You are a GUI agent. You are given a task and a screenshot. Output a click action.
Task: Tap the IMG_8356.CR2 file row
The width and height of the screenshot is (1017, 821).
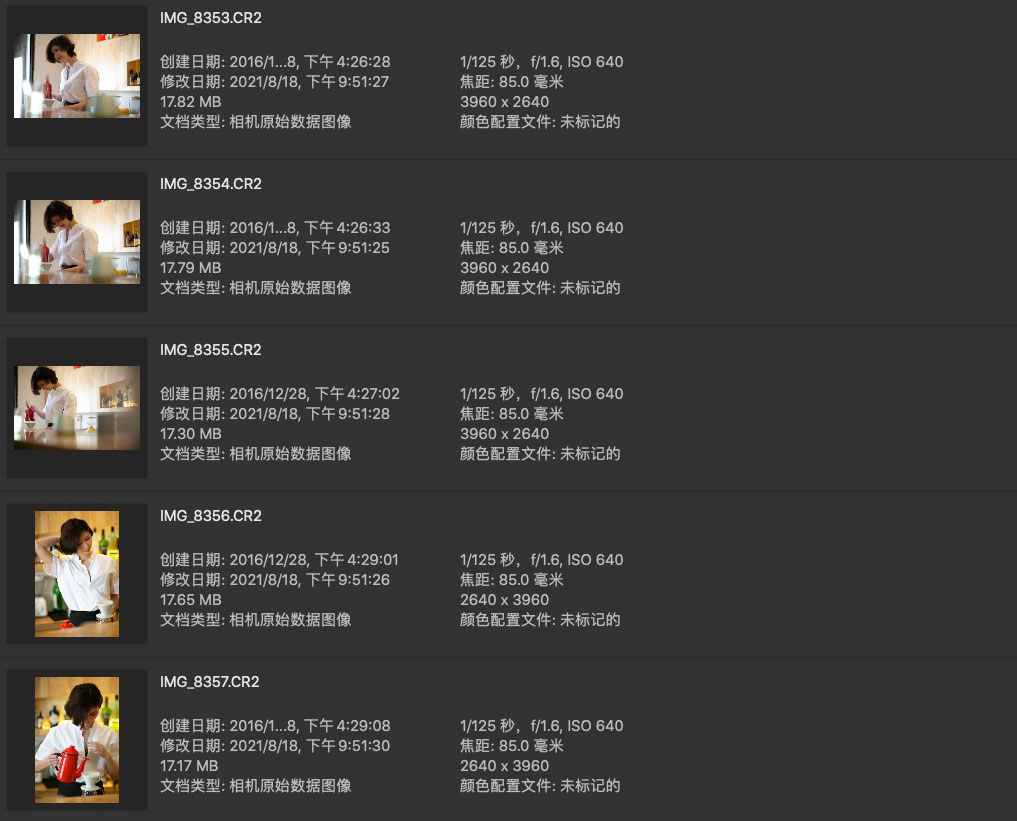[211, 516]
